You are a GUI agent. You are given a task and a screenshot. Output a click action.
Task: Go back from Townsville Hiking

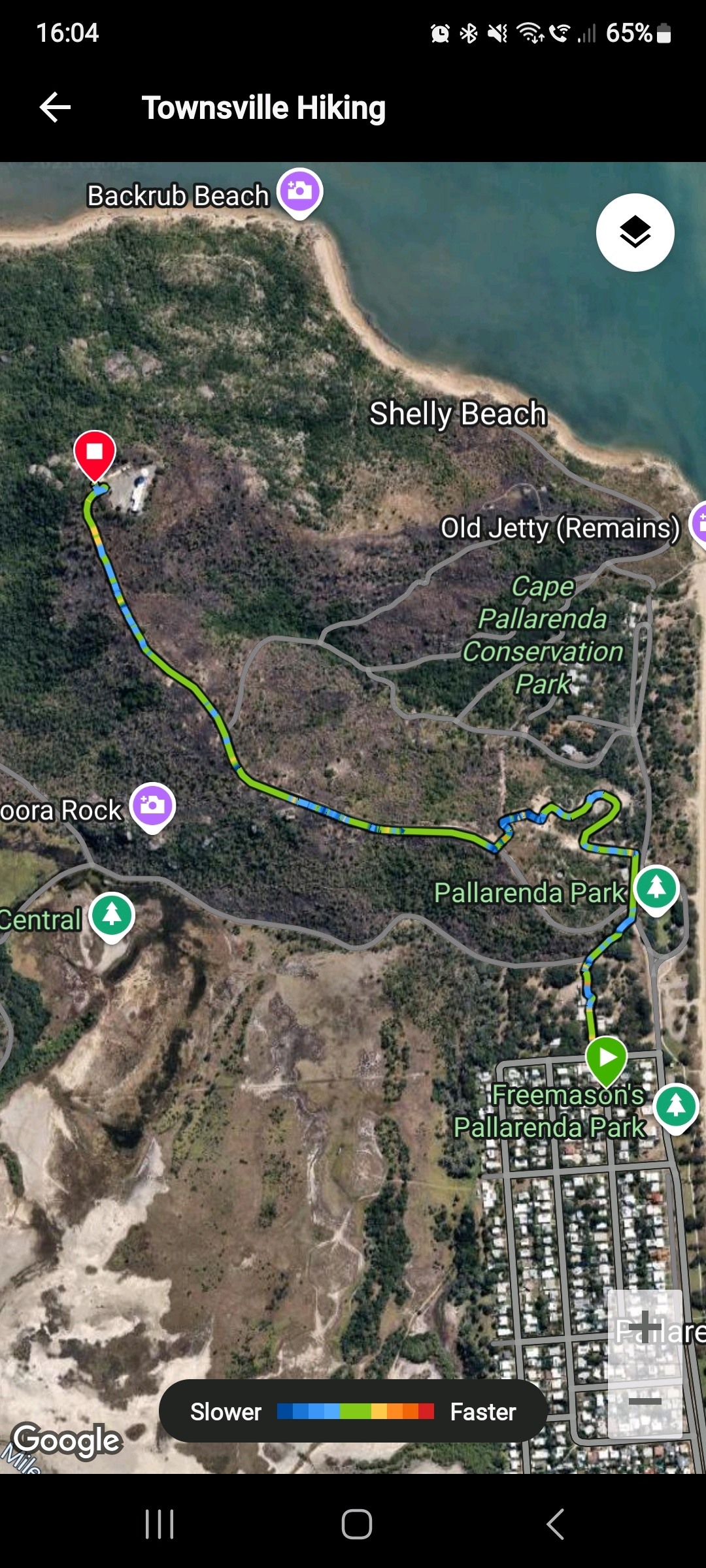56,108
